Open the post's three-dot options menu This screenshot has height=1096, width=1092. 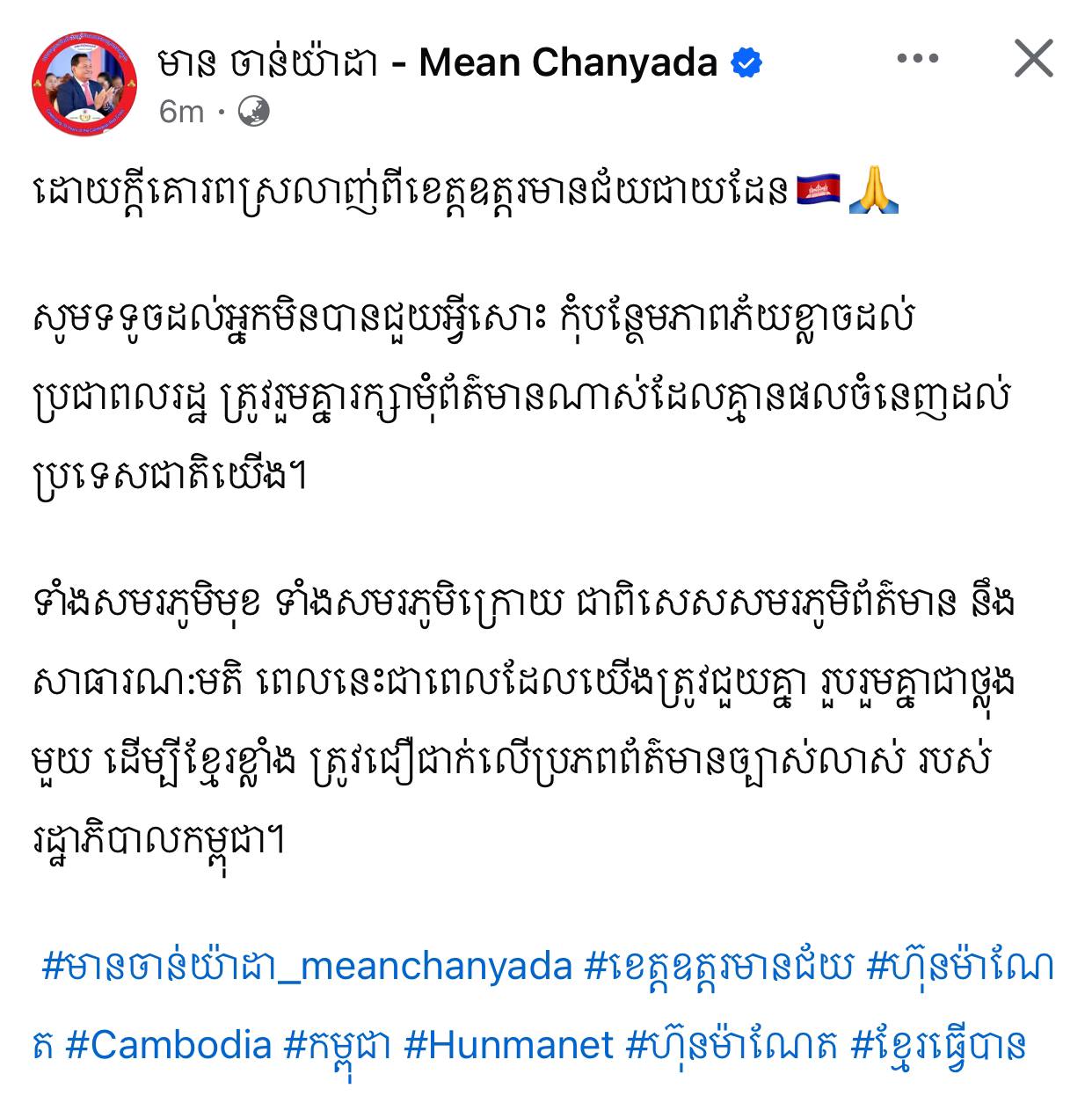(917, 59)
